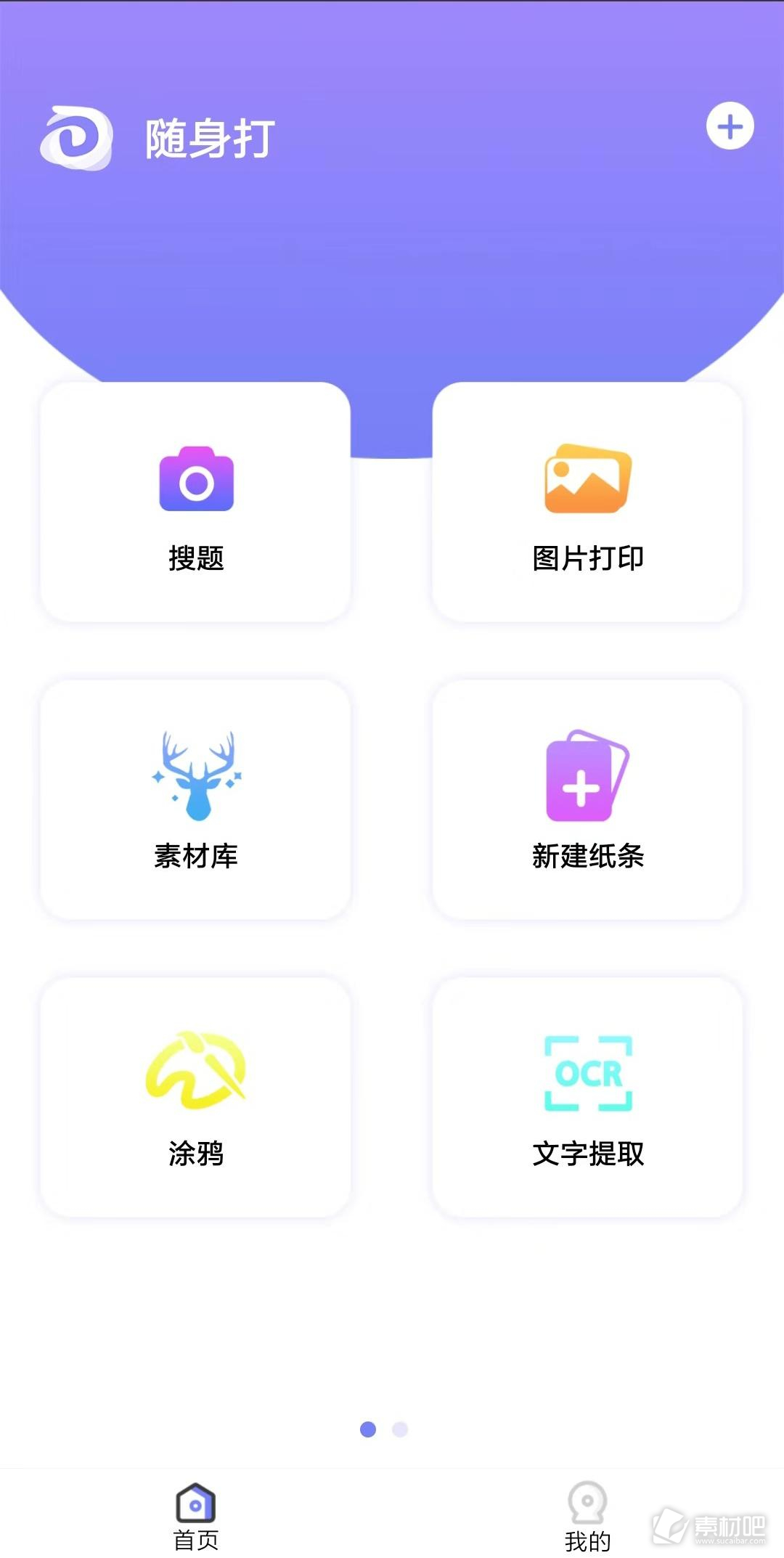Create a new note via 新建纸条
Viewport: 784px width, 1558px height.
(587, 799)
